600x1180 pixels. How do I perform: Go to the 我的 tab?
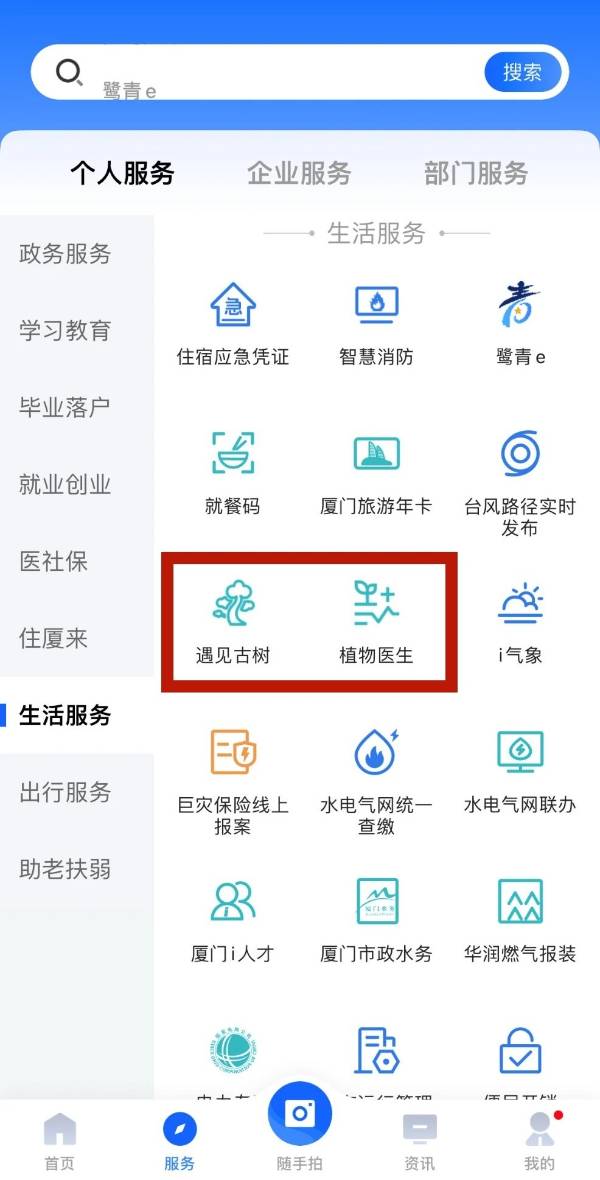click(539, 1138)
